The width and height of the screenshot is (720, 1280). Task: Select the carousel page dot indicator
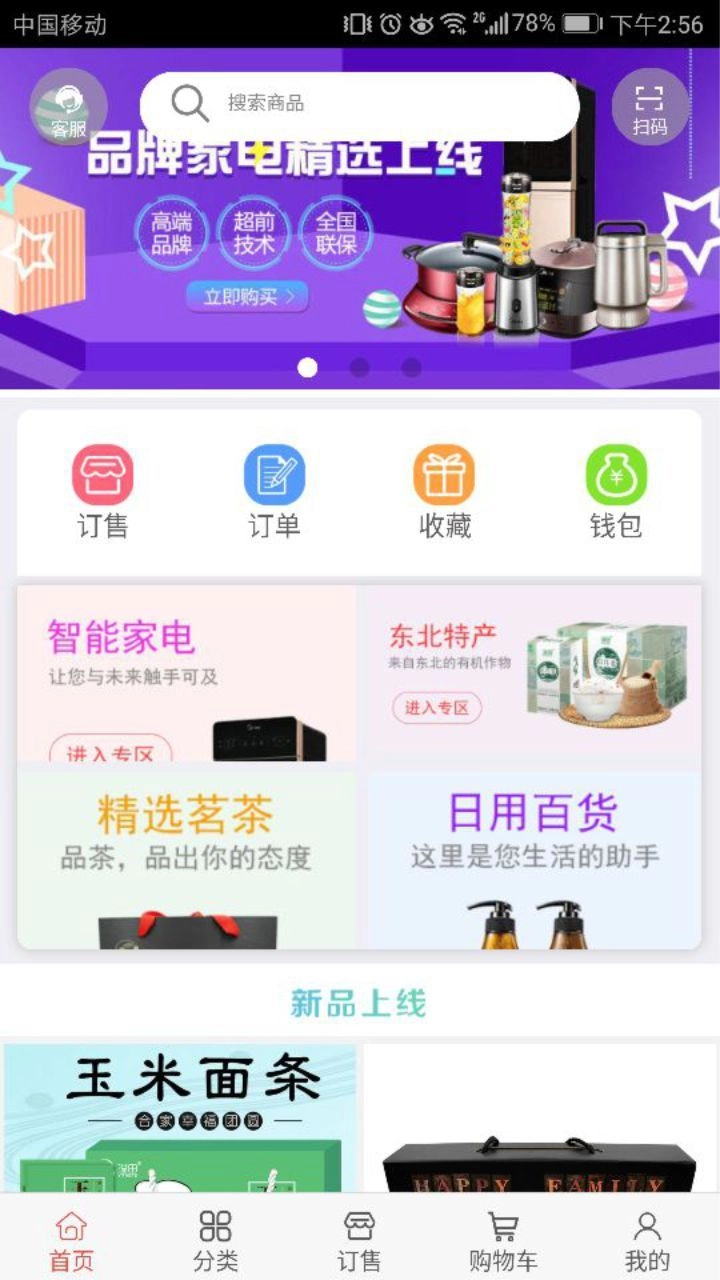(x=307, y=367)
